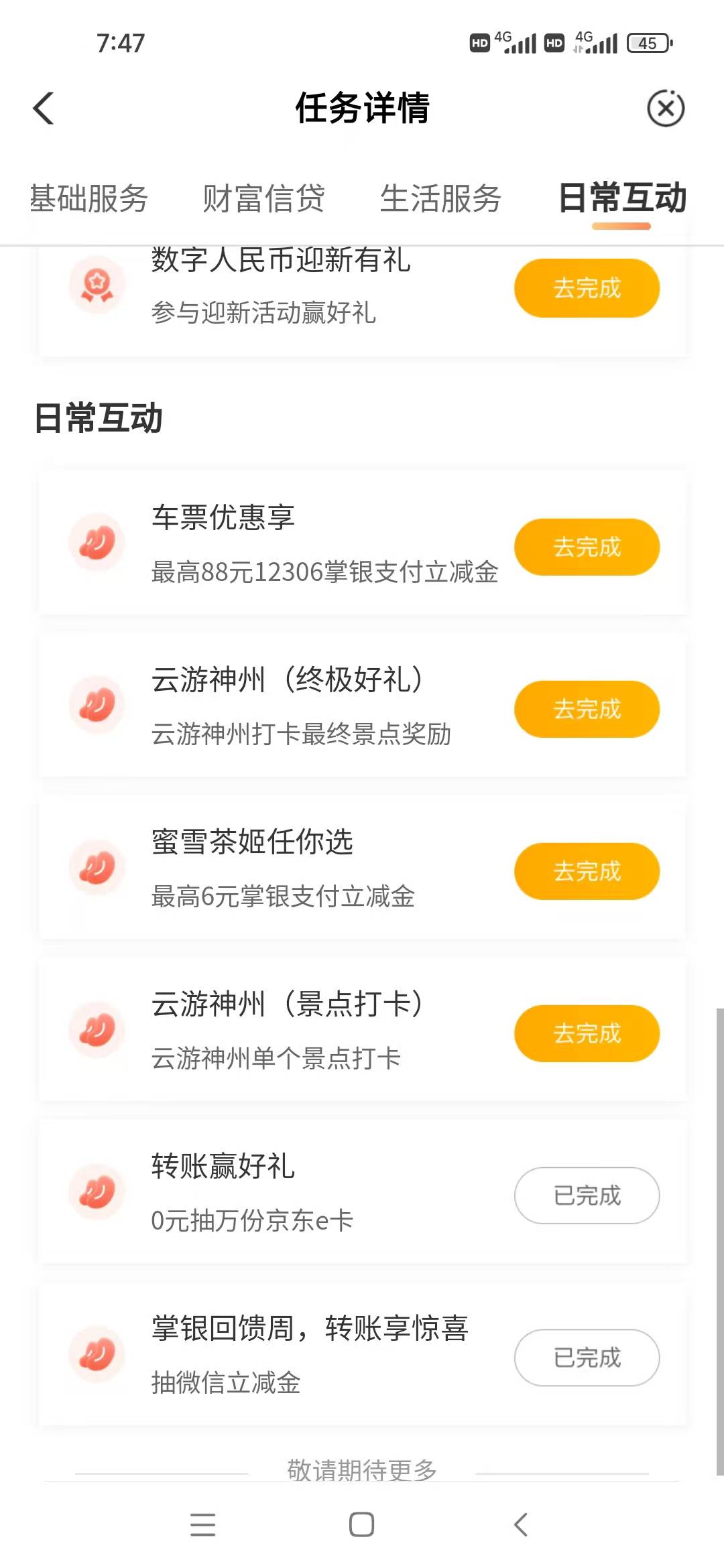Tap 去完成 for 云游神州（终极好礼）
724x1568 pixels.
click(x=587, y=709)
